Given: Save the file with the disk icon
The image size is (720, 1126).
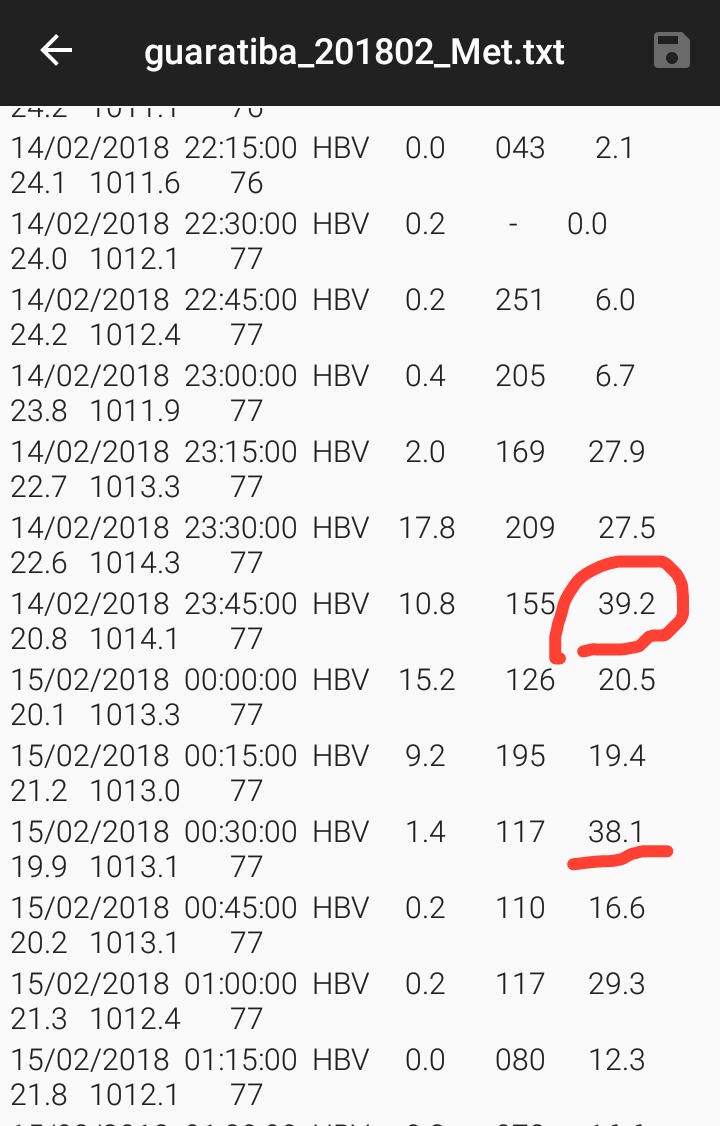Looking at the screenshot, I should click(x=671, y=51).
